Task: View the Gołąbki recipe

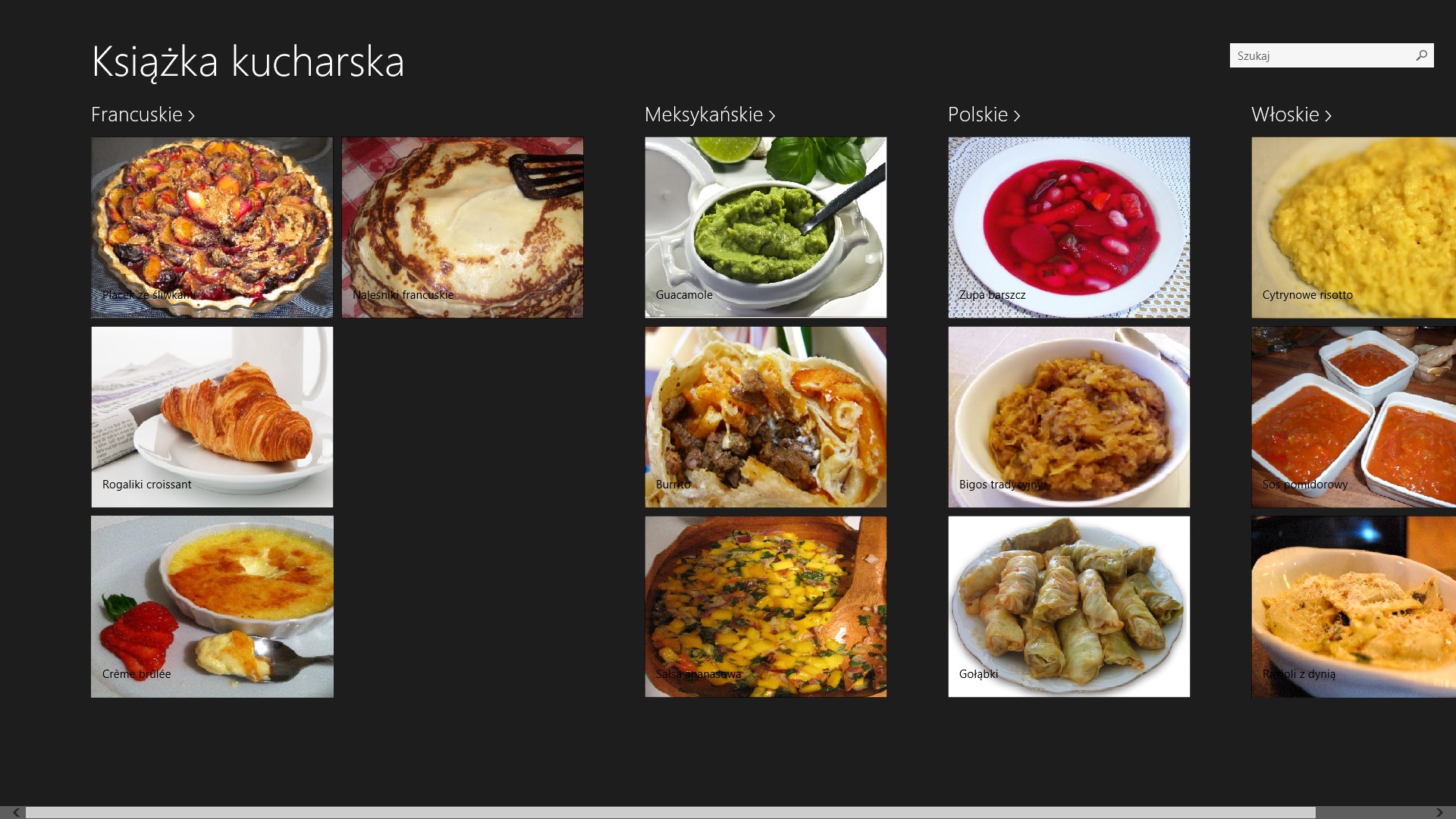Action: coord(1068,606)
